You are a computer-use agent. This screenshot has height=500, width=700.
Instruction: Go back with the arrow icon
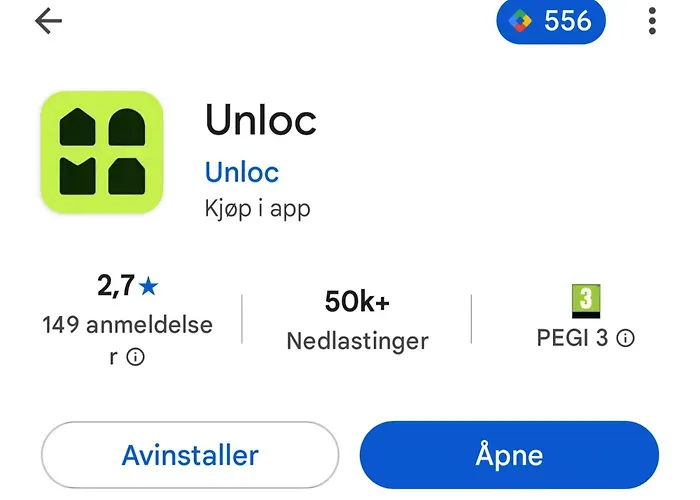[48, 22]
